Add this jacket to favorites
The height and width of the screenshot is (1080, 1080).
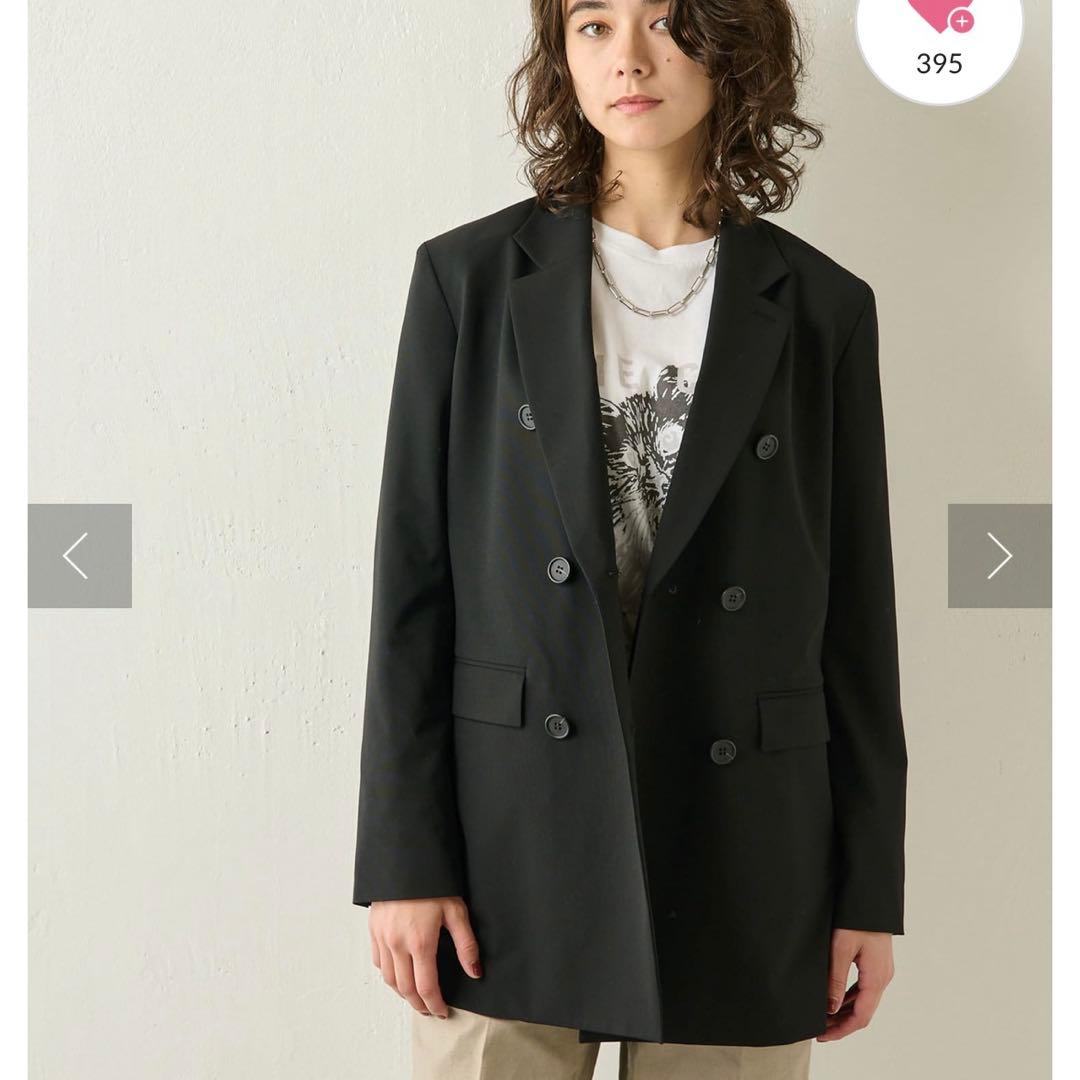(939, 22)
